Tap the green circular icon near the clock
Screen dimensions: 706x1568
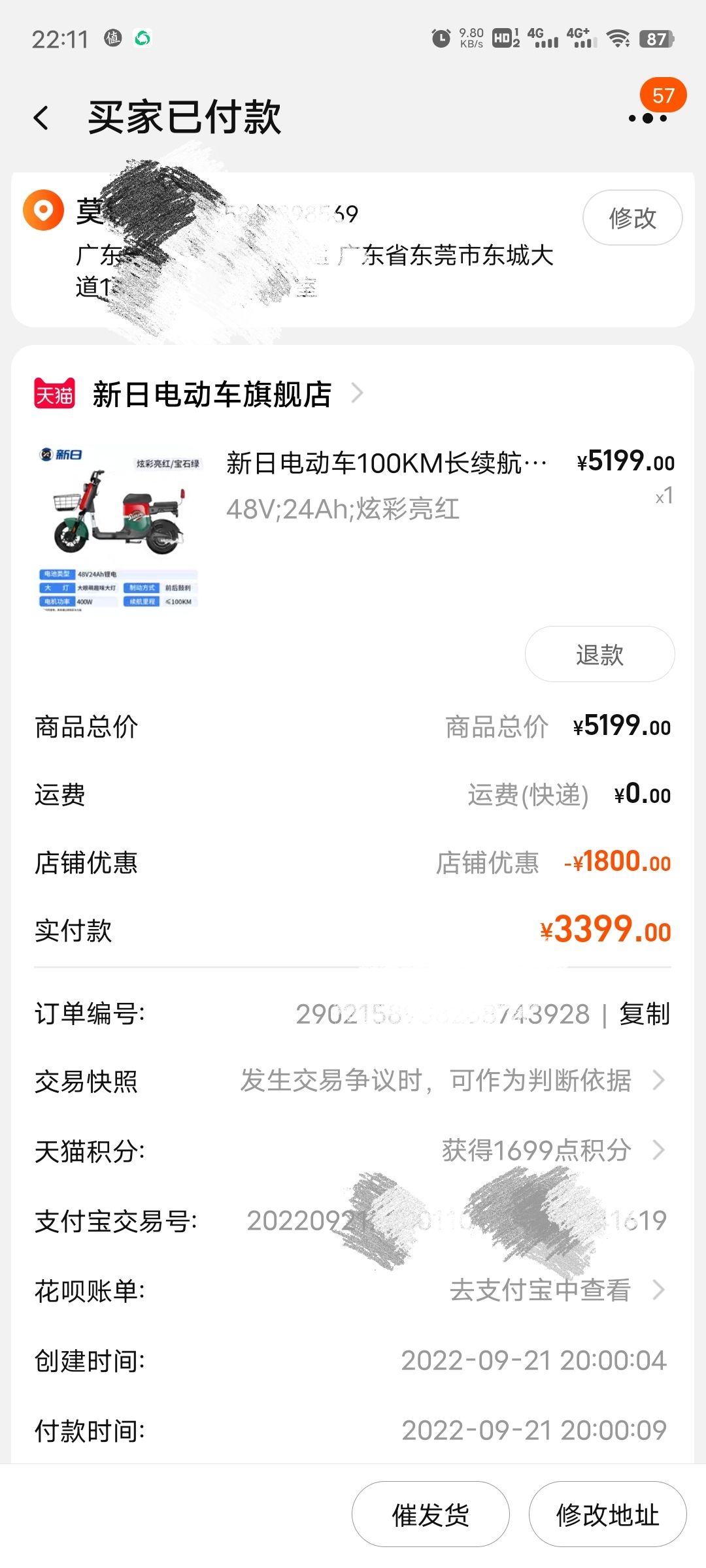point(143,39)
